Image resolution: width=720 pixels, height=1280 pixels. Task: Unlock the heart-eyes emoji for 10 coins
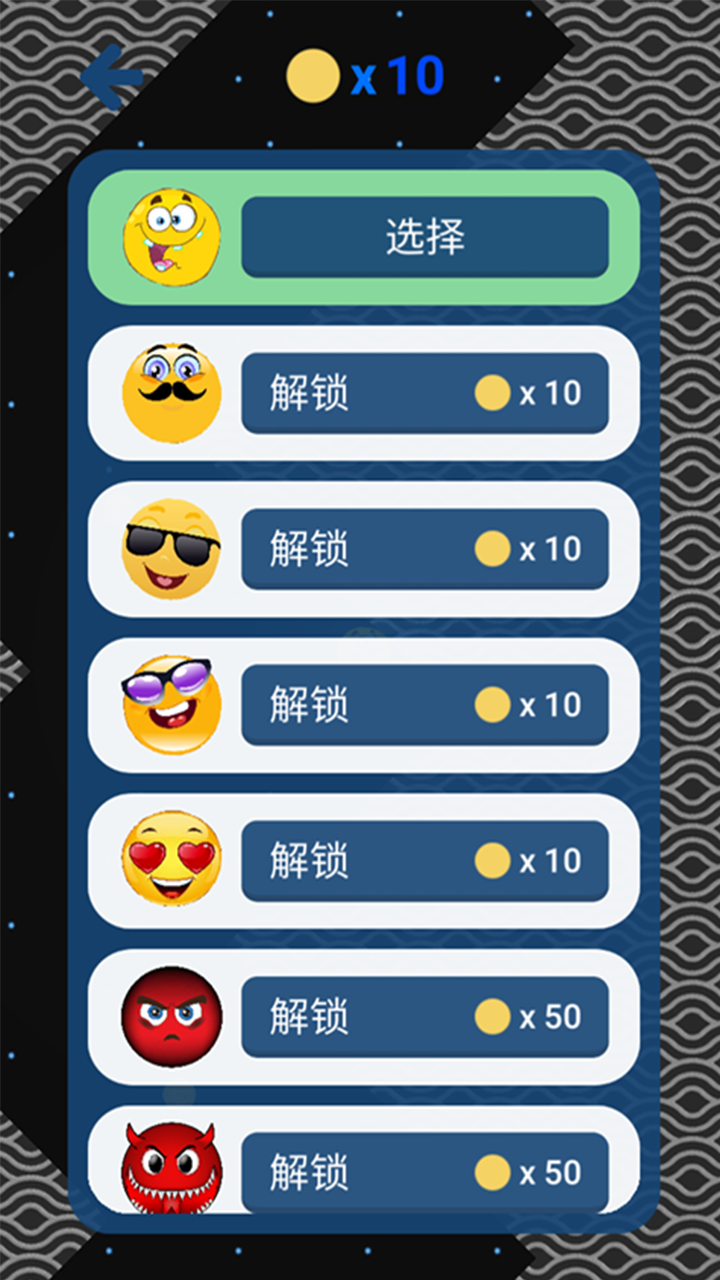tap(425, 861)
